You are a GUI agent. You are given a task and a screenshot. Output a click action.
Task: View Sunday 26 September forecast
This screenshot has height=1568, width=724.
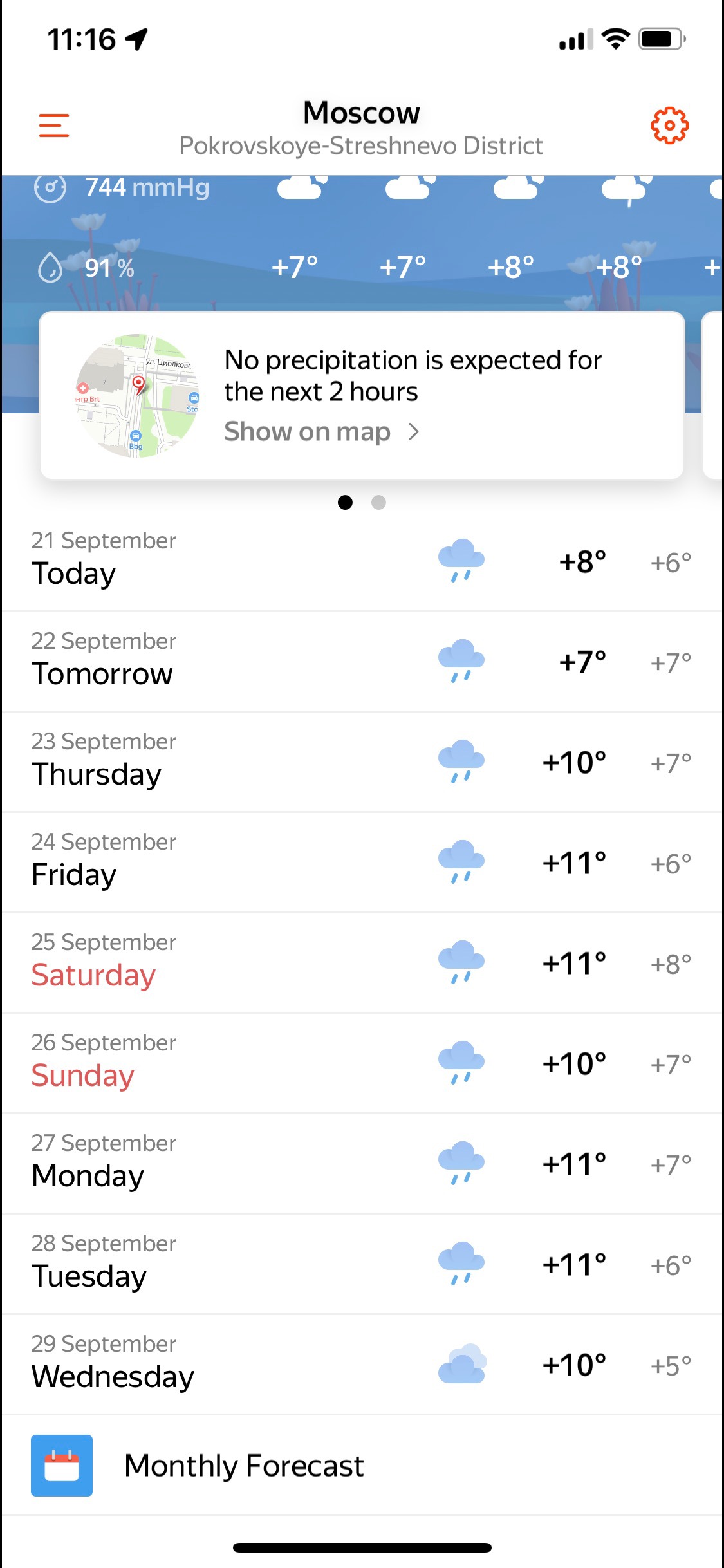coord(361,1063)
